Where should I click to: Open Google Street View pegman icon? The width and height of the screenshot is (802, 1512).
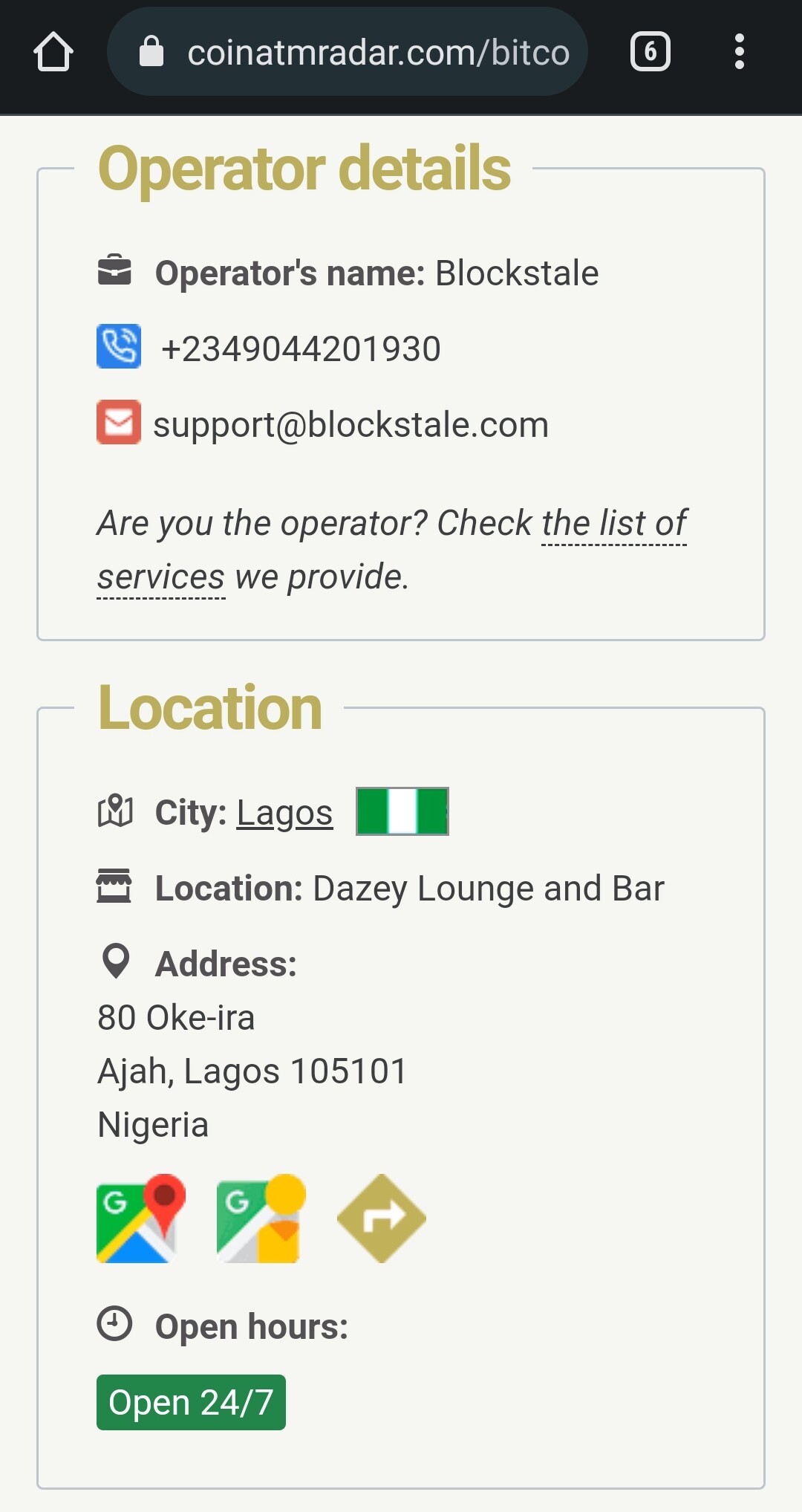(x=261, y=1219)
